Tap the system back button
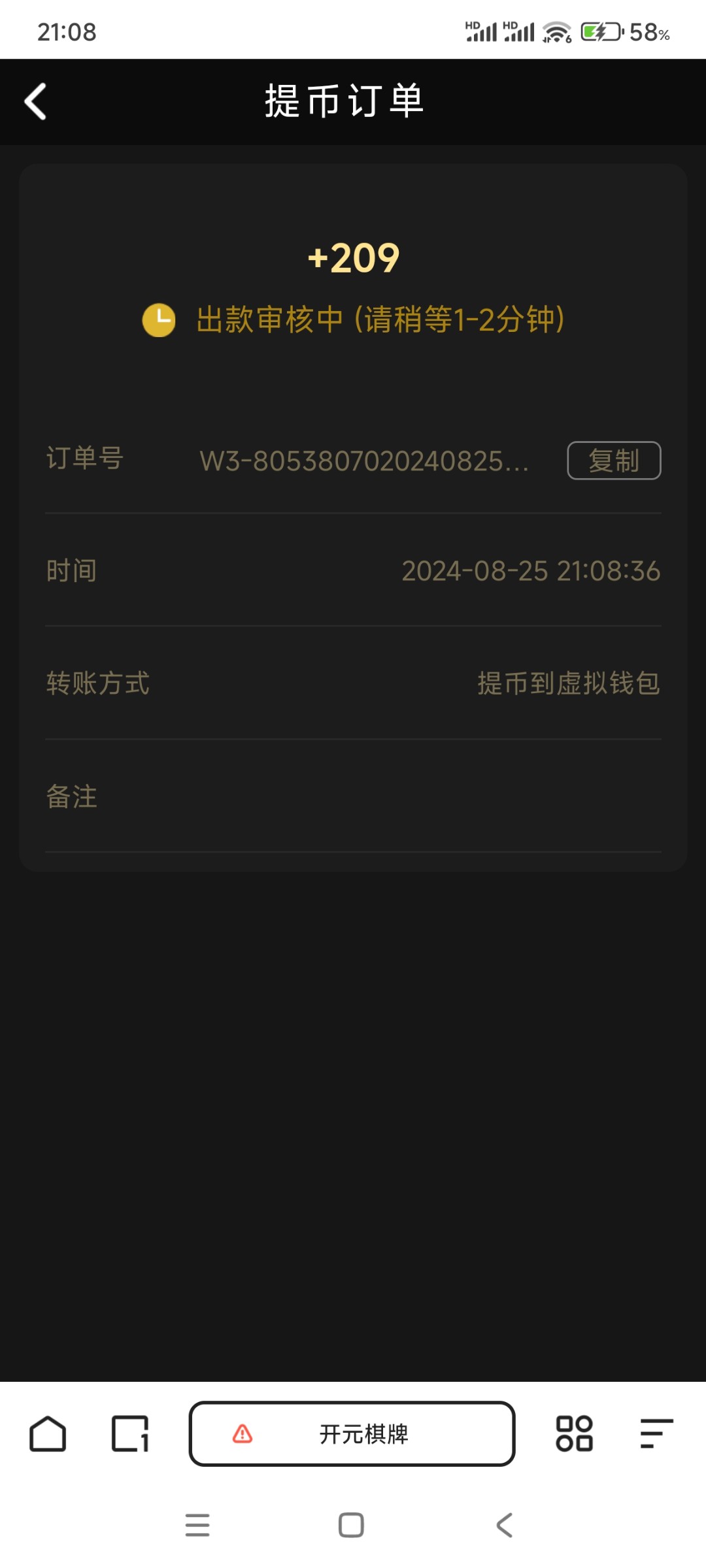Image resolution: width=706 pixels, height=1568 pixels. click(505, 1526)
